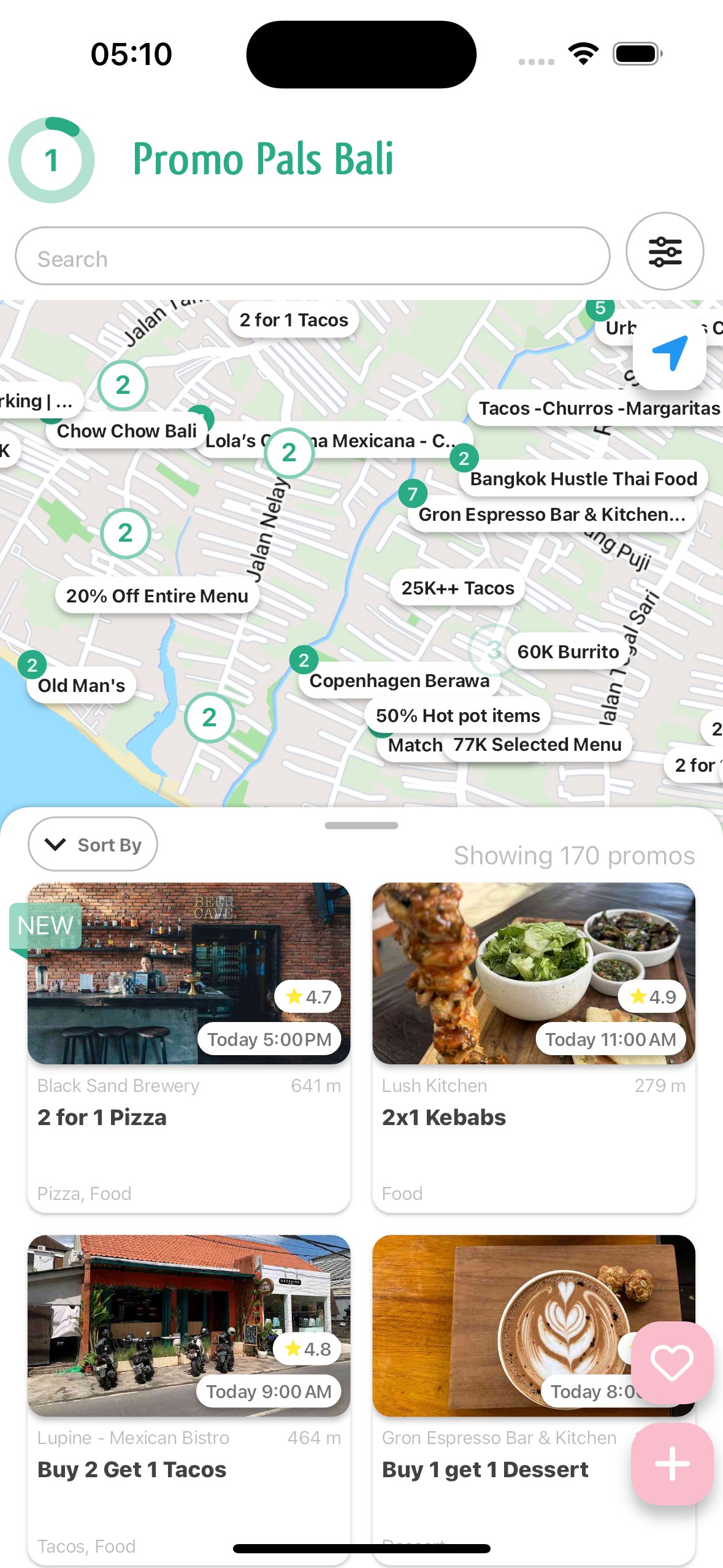The height and width of the screenshot is (1568, 723).
Task: Open the '60K Burrito' promo pin
Action: [567, 651]
